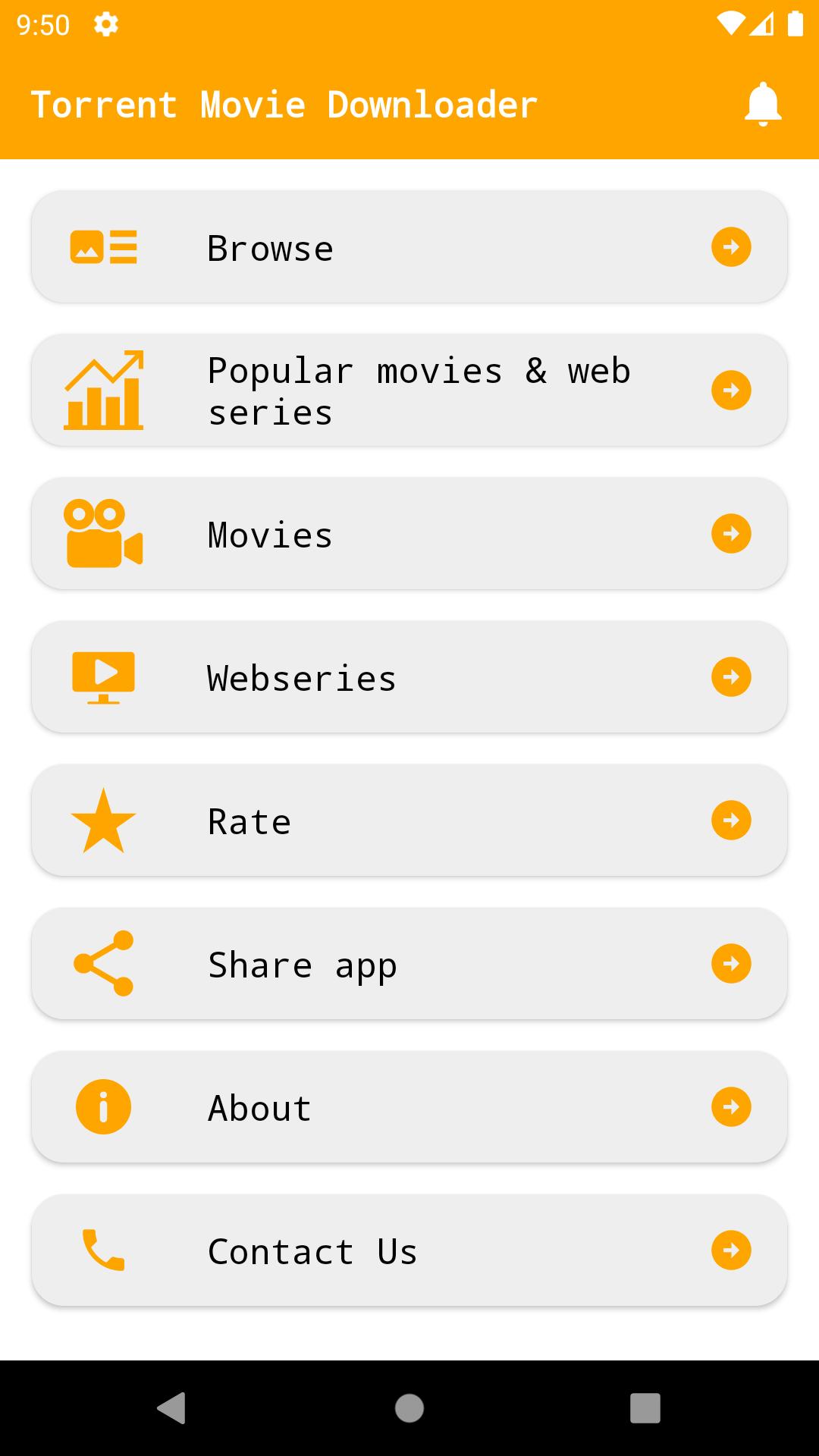Tap the Share app row
This screenshot has width=819, height=1456.
(409, 963)
